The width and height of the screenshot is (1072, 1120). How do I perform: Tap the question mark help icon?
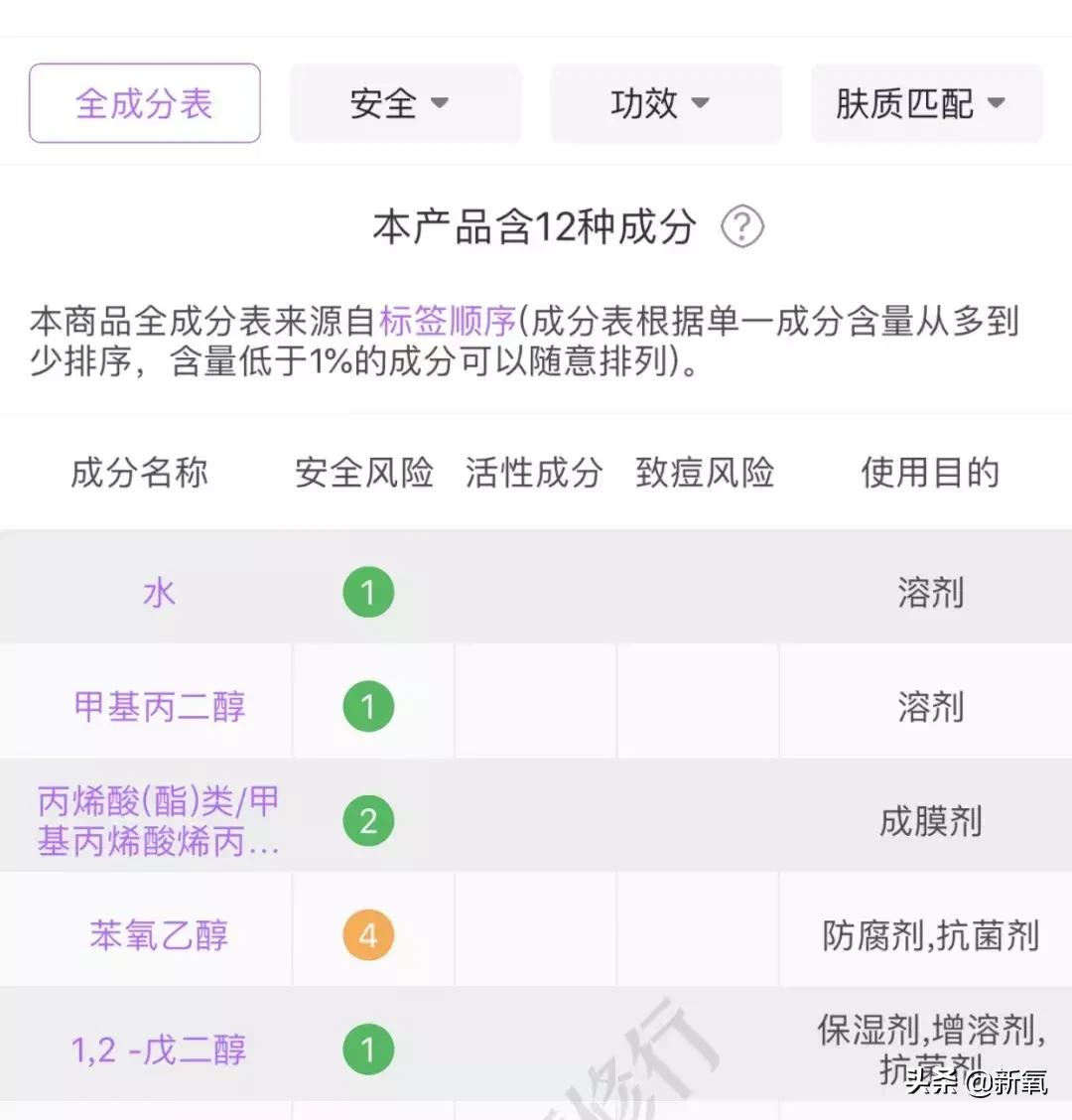(741, 227)
